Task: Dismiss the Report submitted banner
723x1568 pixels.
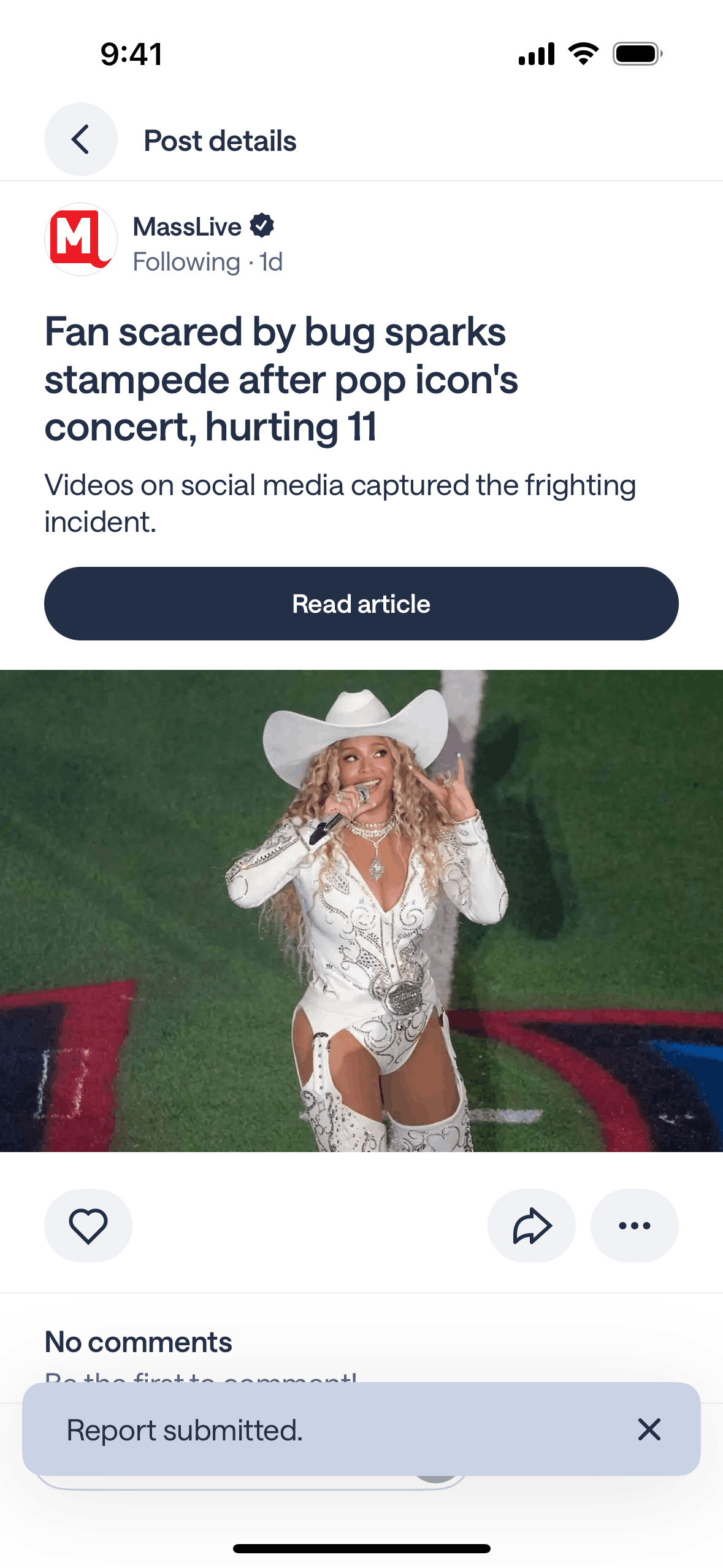Action: pos(649,1429)
